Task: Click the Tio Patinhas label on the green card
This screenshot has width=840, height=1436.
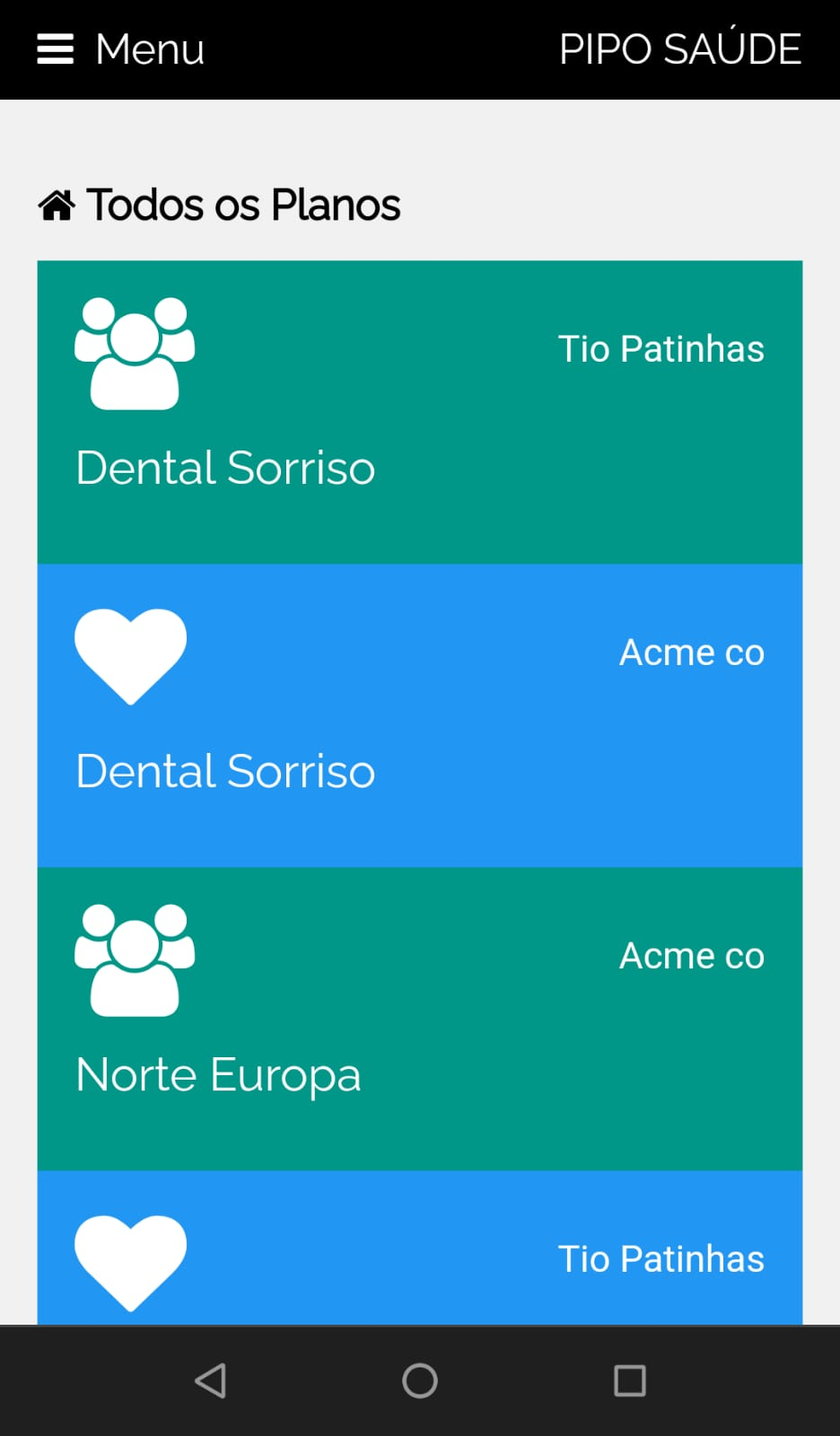Action: 661,348
